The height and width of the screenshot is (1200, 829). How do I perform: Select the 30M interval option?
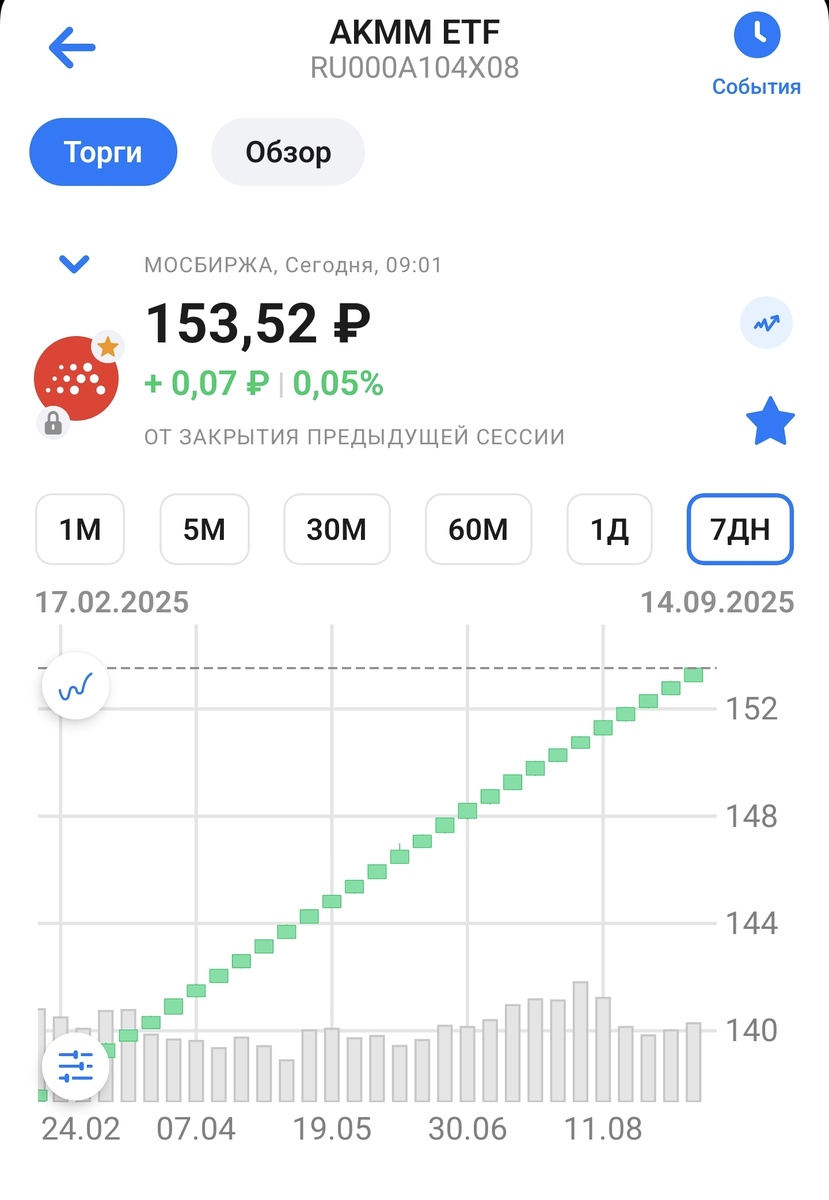click(337, 530)
